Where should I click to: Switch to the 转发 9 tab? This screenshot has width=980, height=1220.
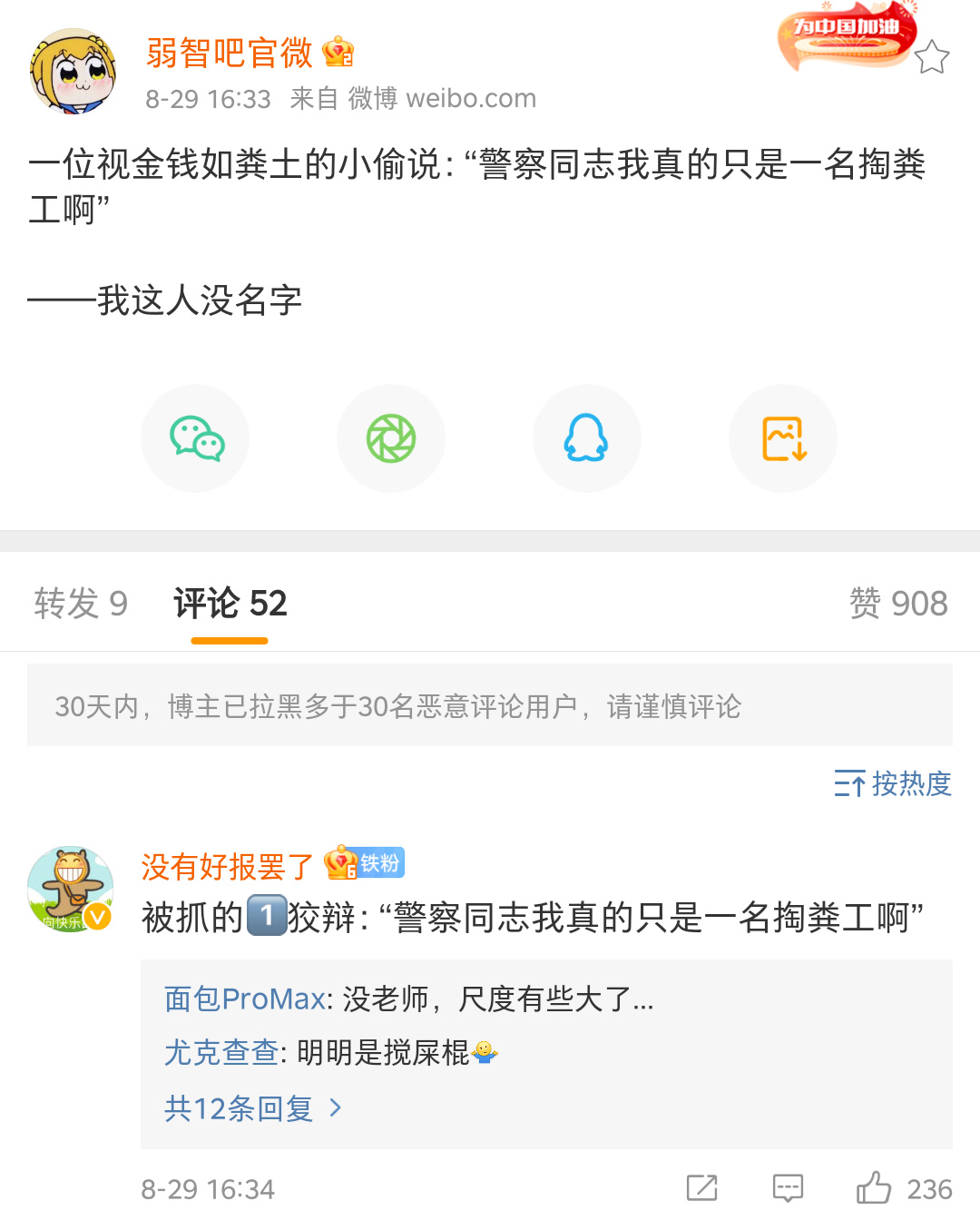click(x=81, y=604)
